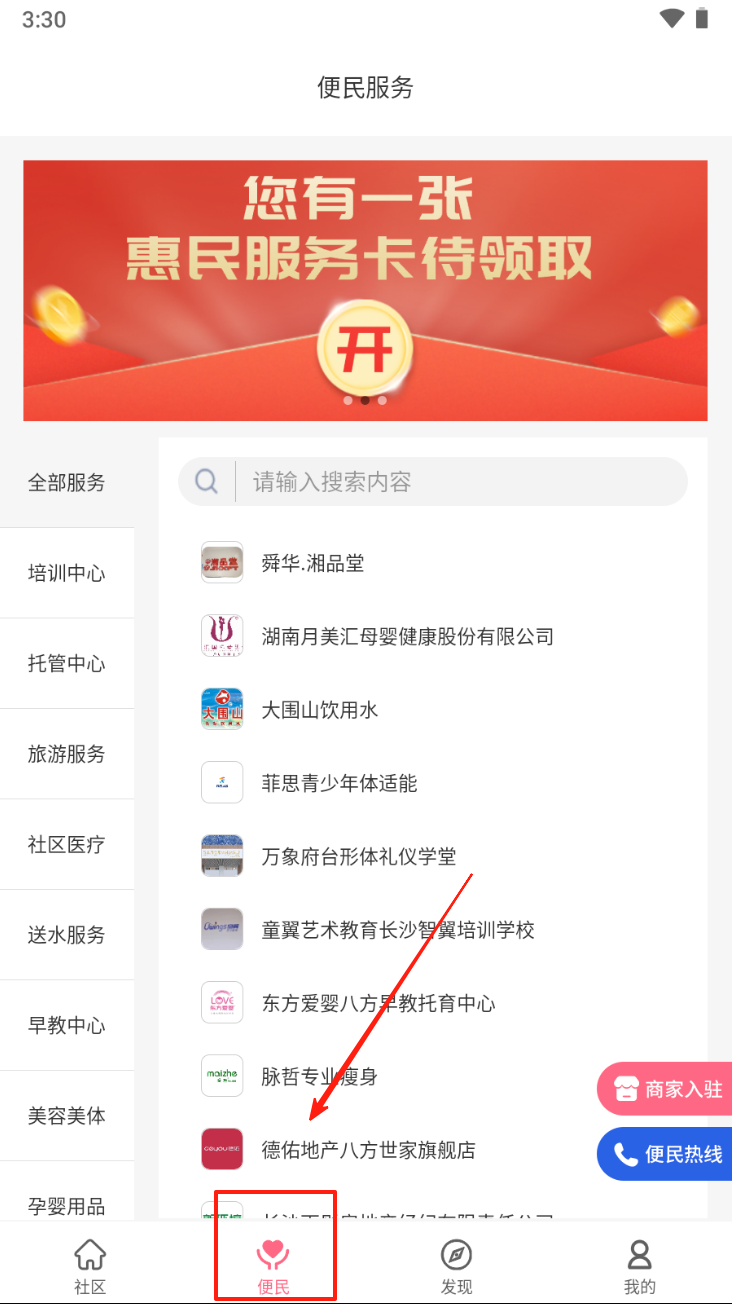Viewport: 732px width, 1304px height.
Task: Go to the 社区 tab
Action: [x=90, y=1266]
